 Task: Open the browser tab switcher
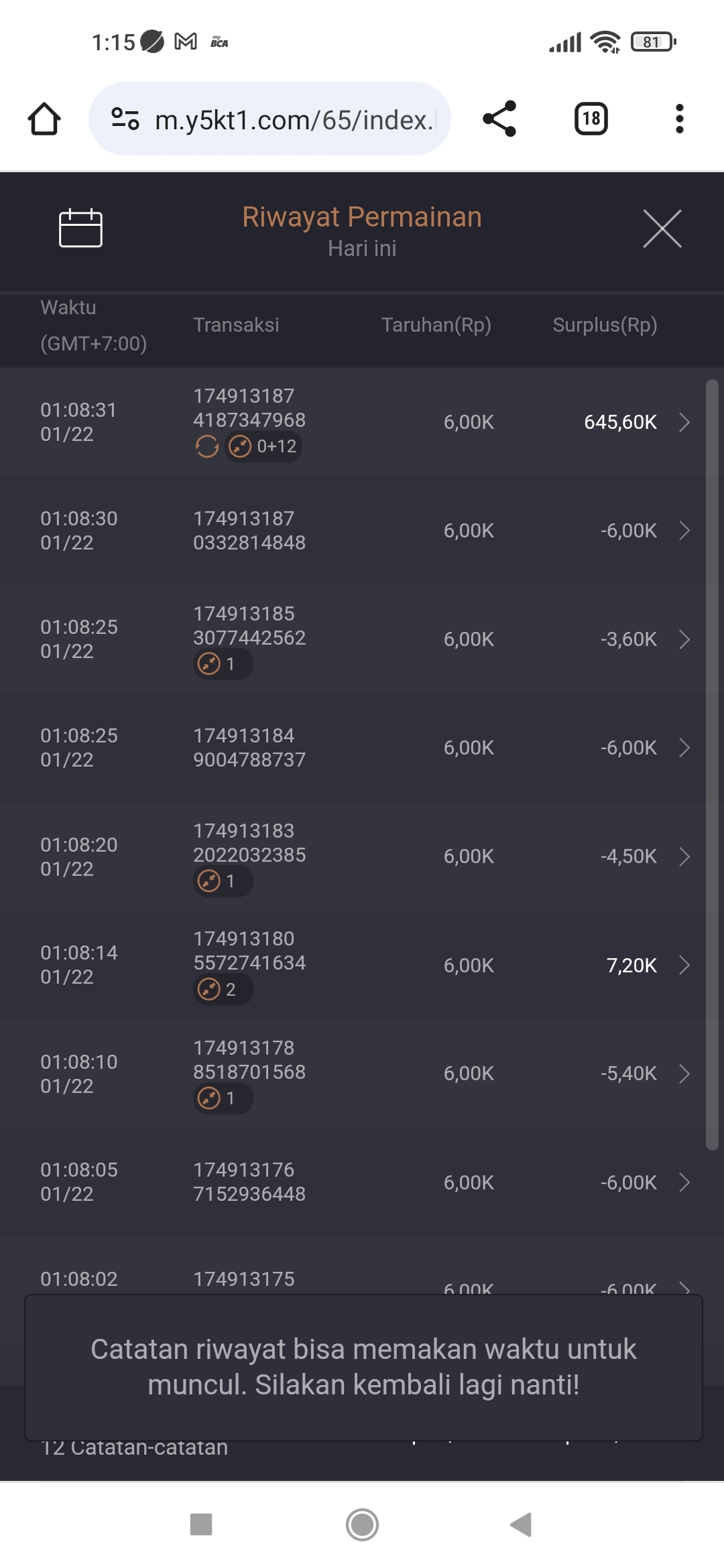pyautogui.click(x=591, y=119)
